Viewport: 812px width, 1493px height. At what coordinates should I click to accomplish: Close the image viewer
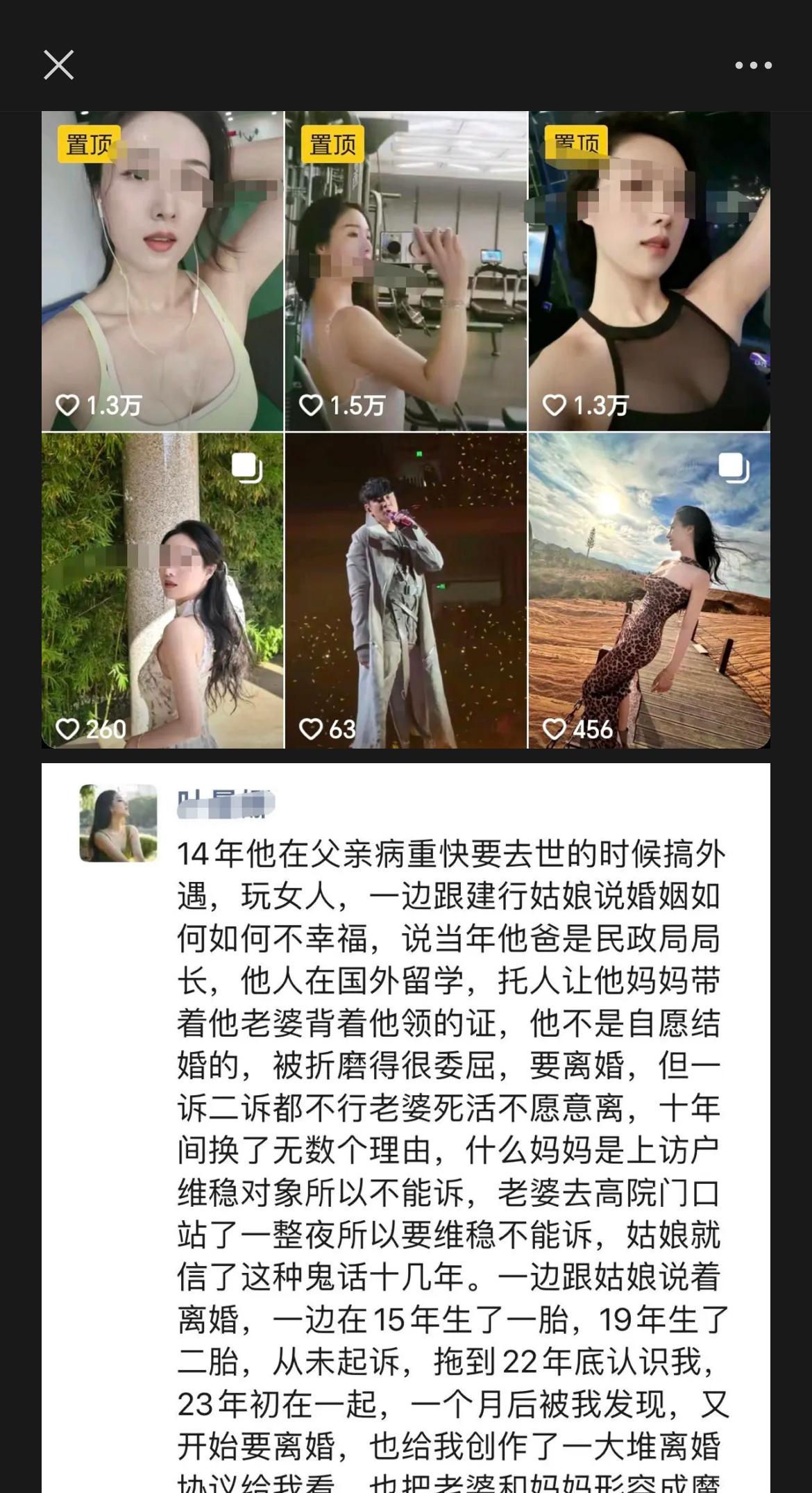point(58,65)
